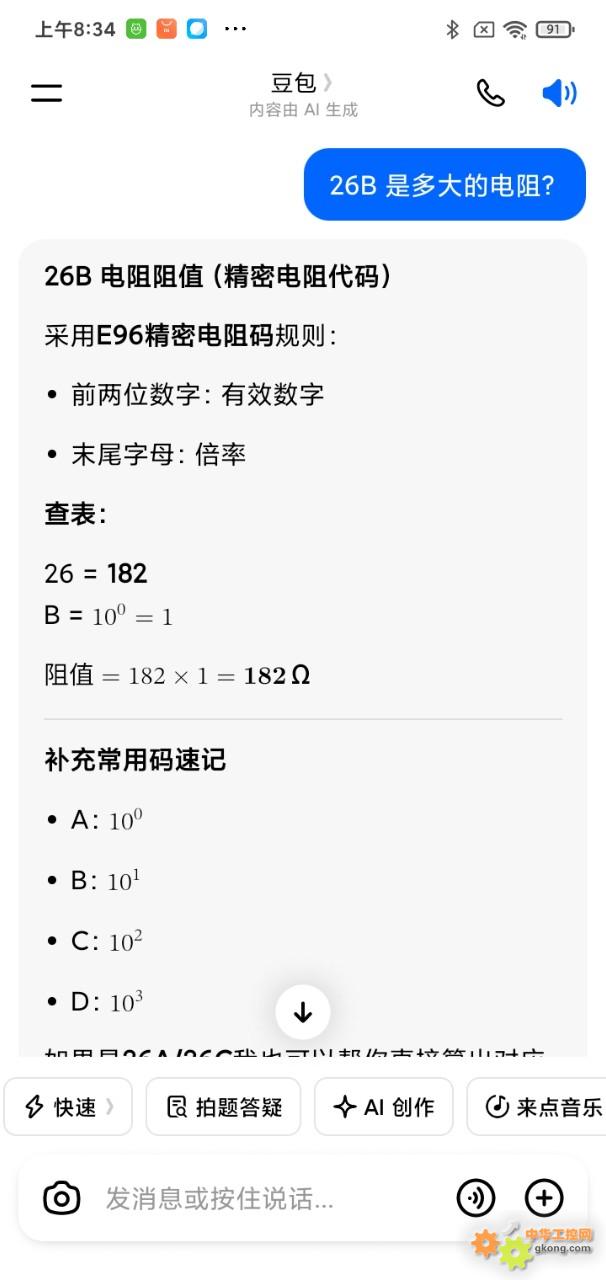Open the AI 创作 chip
The image size is (606, 1280).
click(384, 1106)
